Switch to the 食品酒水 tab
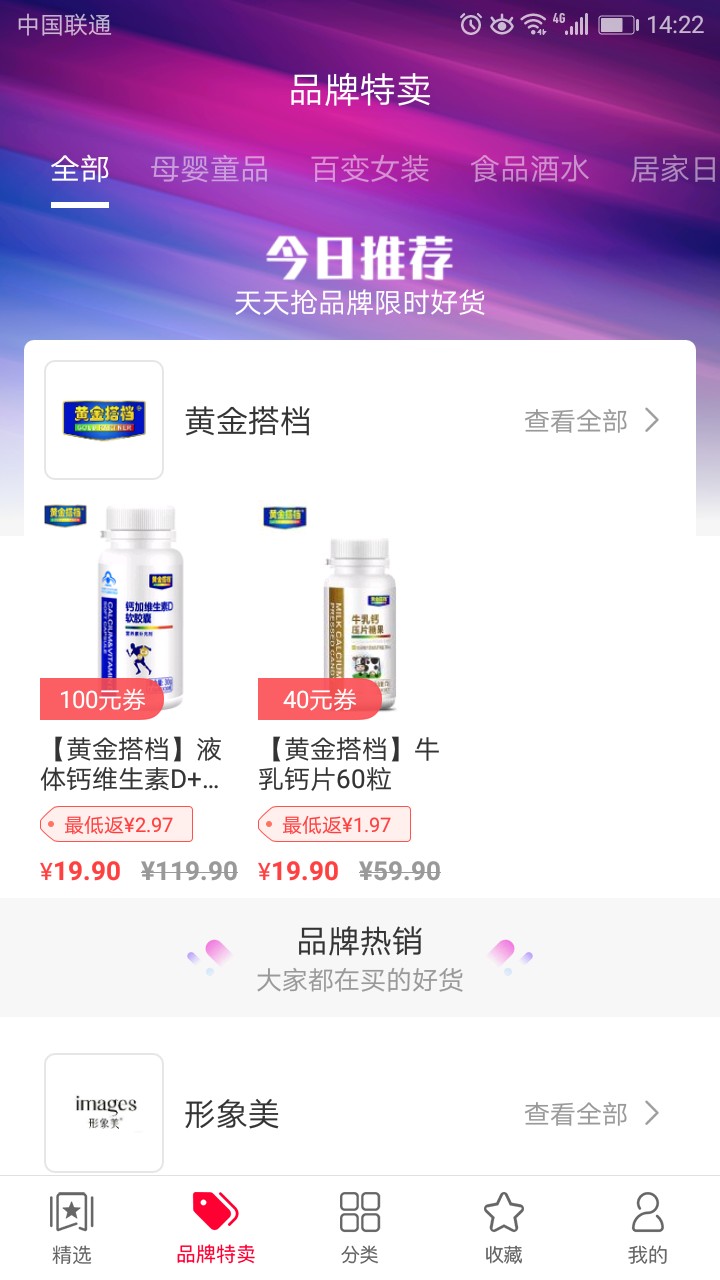 click(x=530, y=169)
